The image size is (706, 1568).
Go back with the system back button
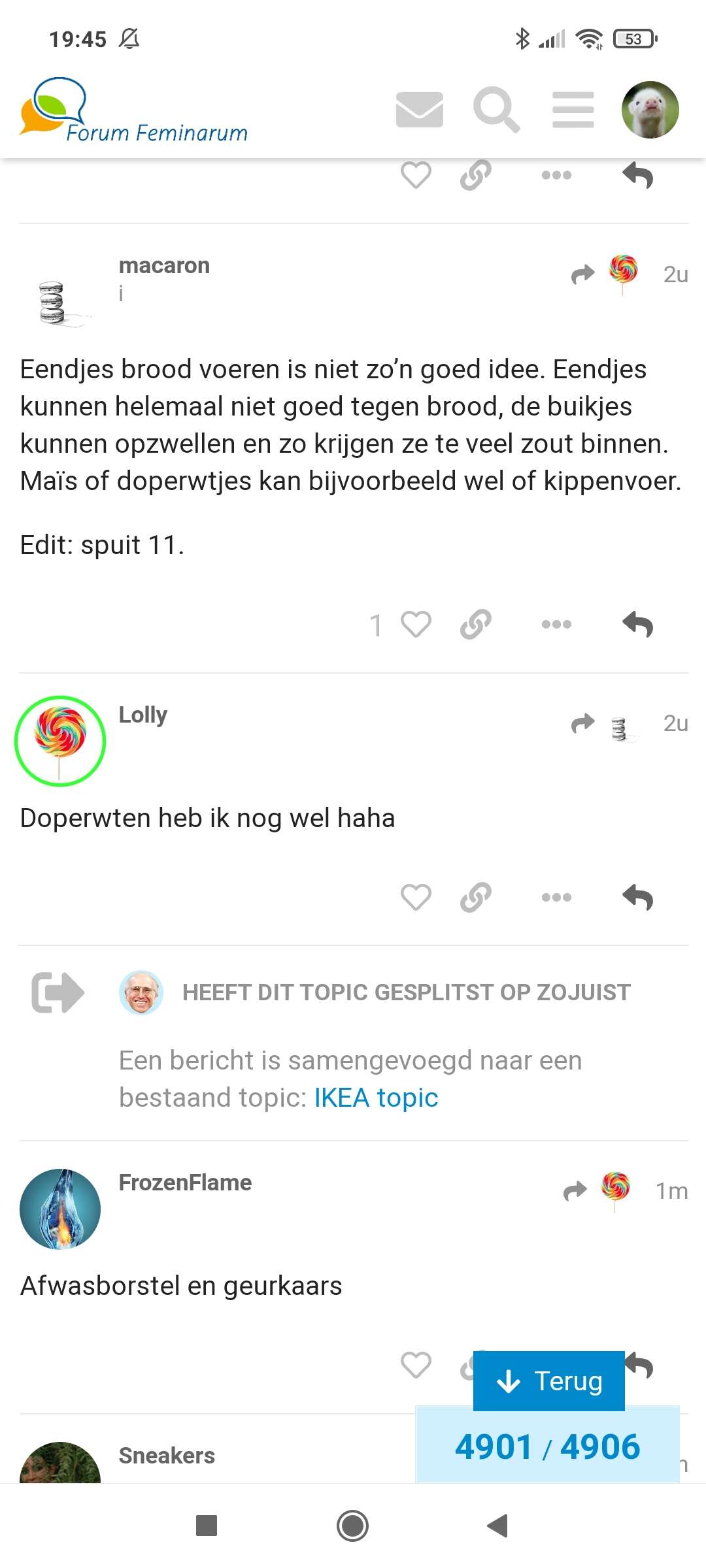coord(498,1526)
